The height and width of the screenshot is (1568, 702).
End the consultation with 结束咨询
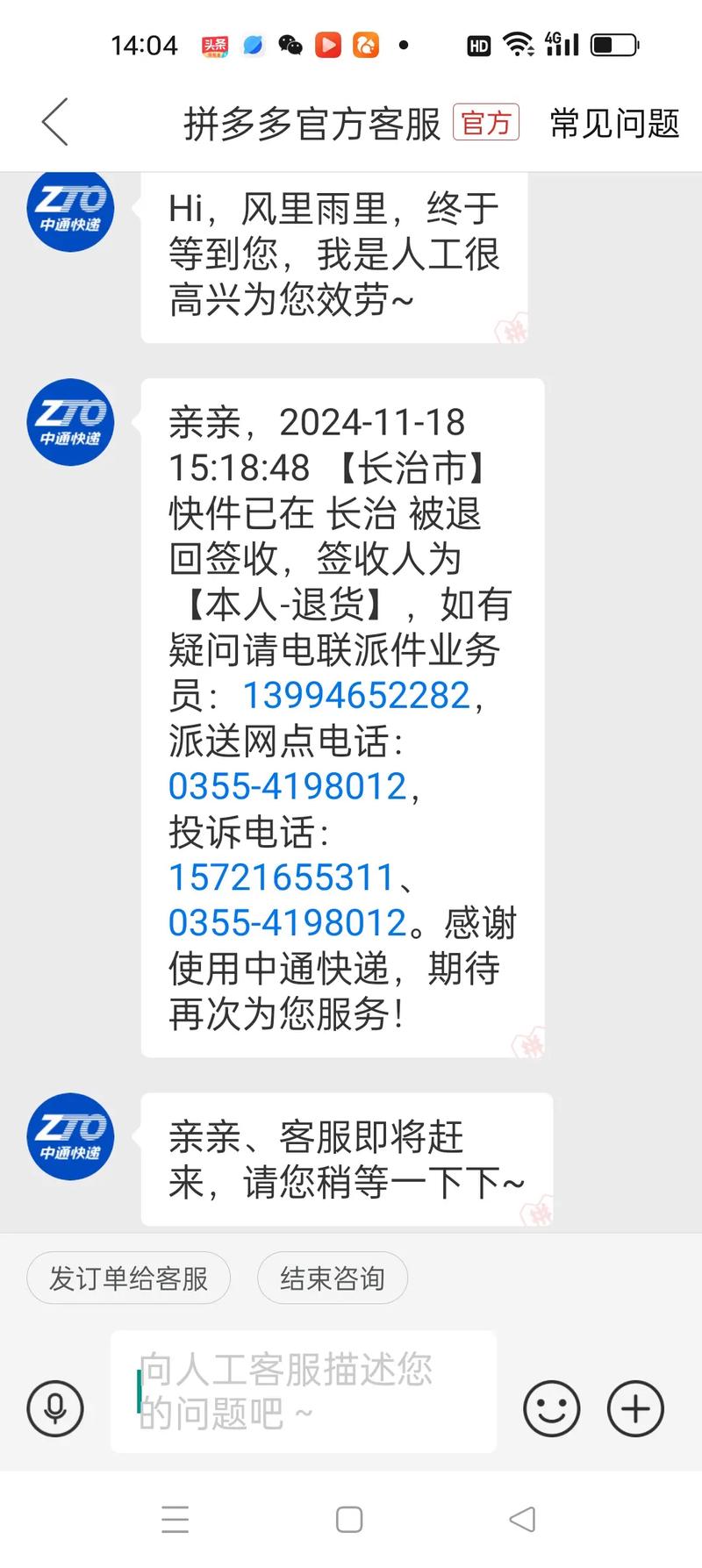click(331, 1279)
